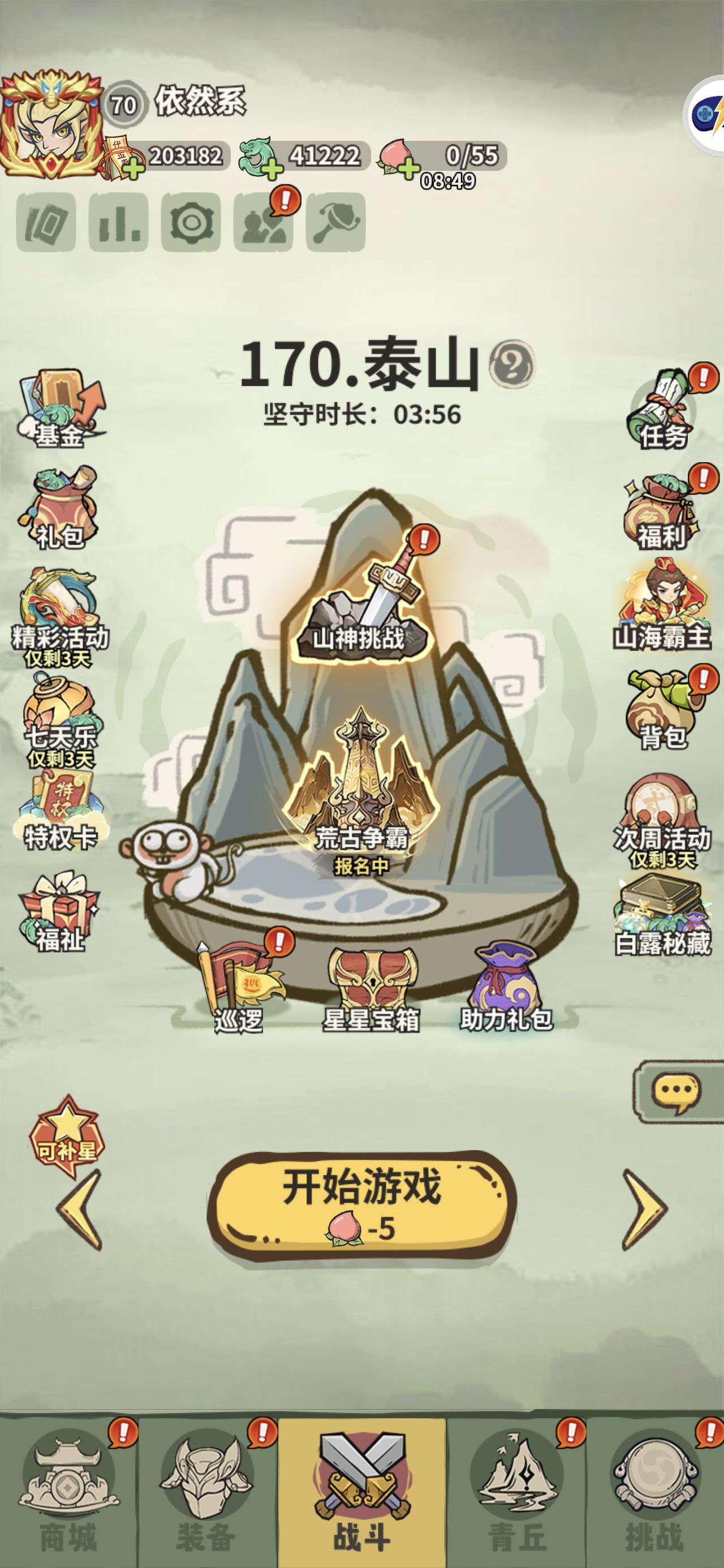Open the 背包 backpack
This screenshot has width=724, height=1568.
coord(663,709)
